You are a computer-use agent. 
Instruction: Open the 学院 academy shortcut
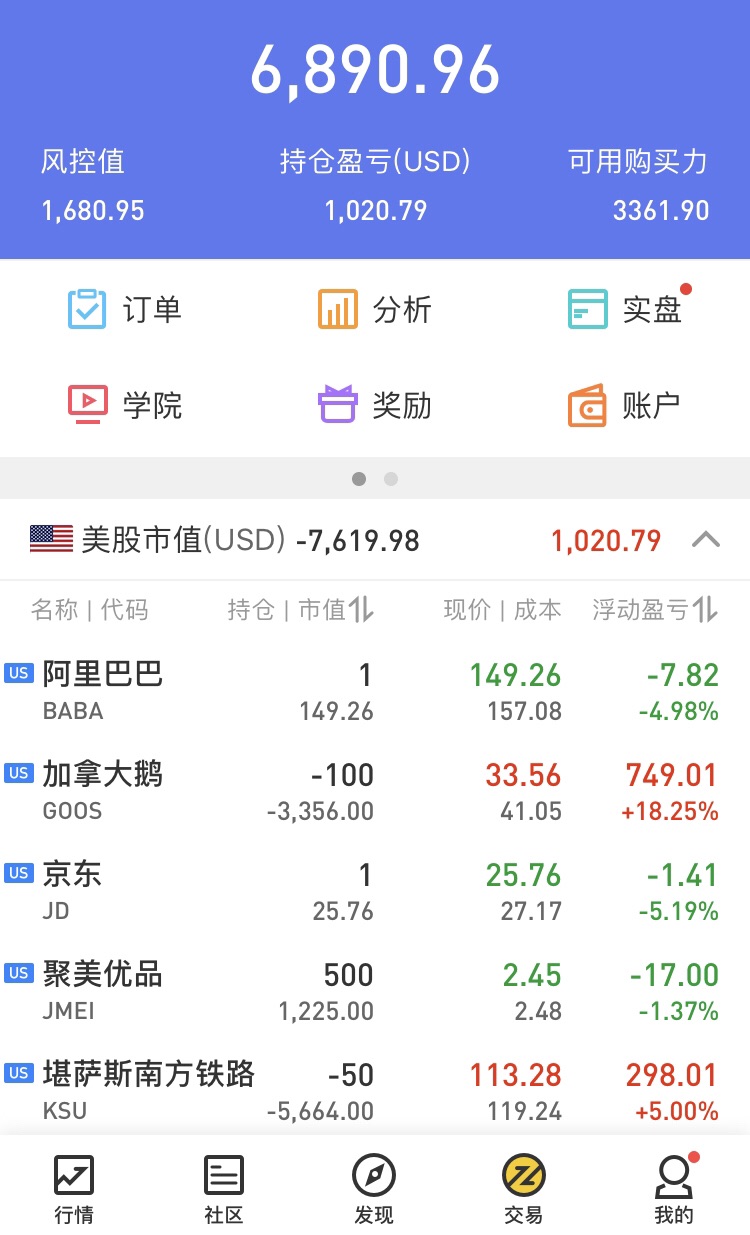[x=125, y=405]
